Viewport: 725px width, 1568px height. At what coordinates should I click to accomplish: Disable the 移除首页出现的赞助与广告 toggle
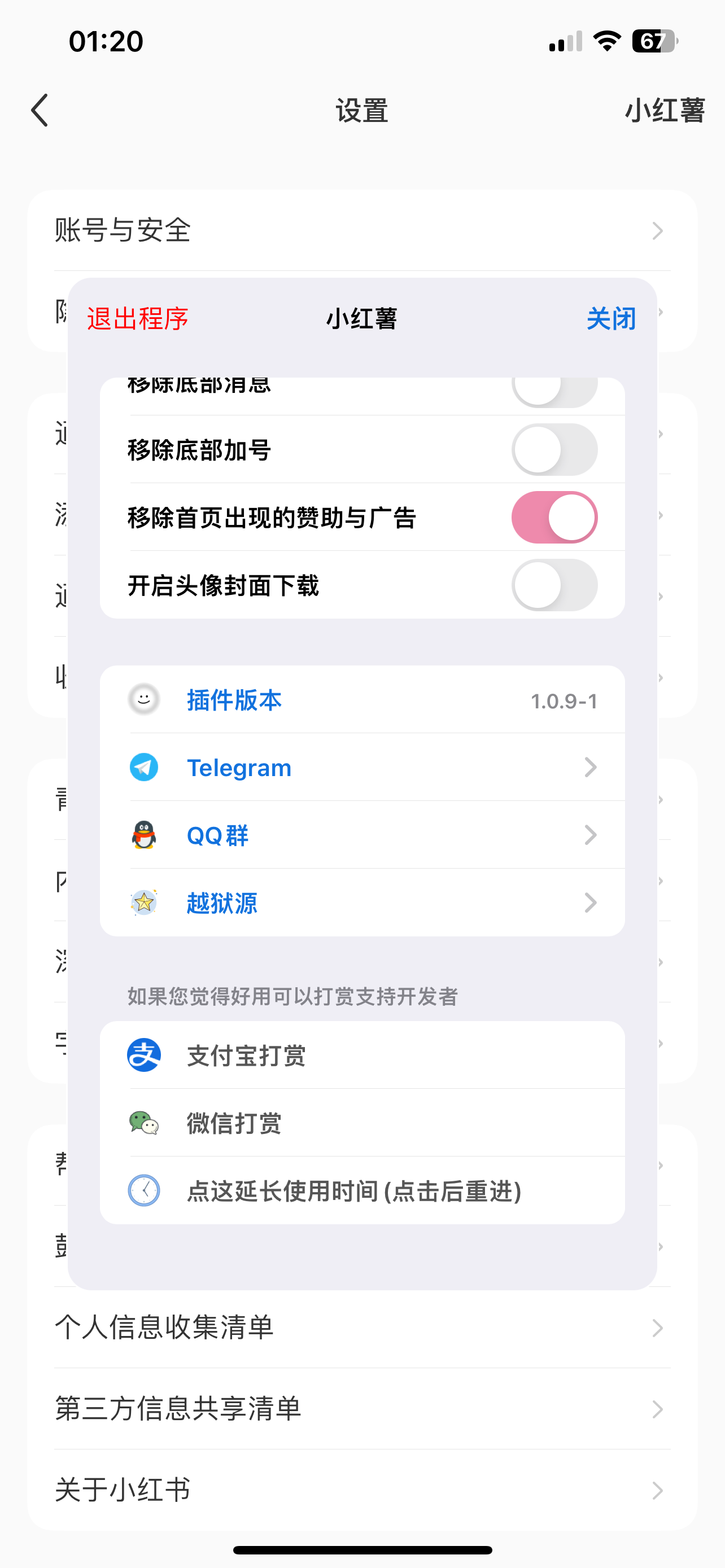[555, 517]
